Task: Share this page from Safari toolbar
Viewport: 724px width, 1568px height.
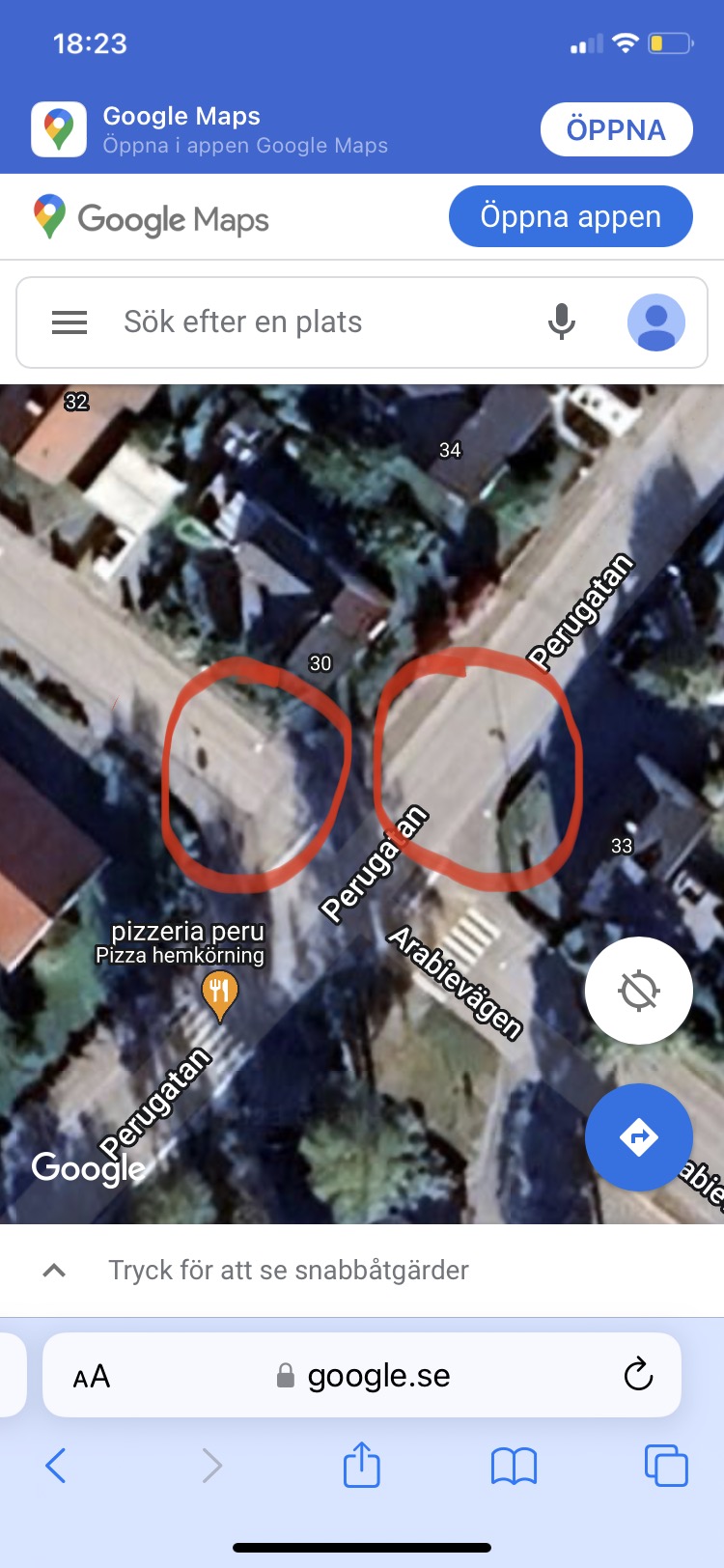Action: click(362, 1464)
